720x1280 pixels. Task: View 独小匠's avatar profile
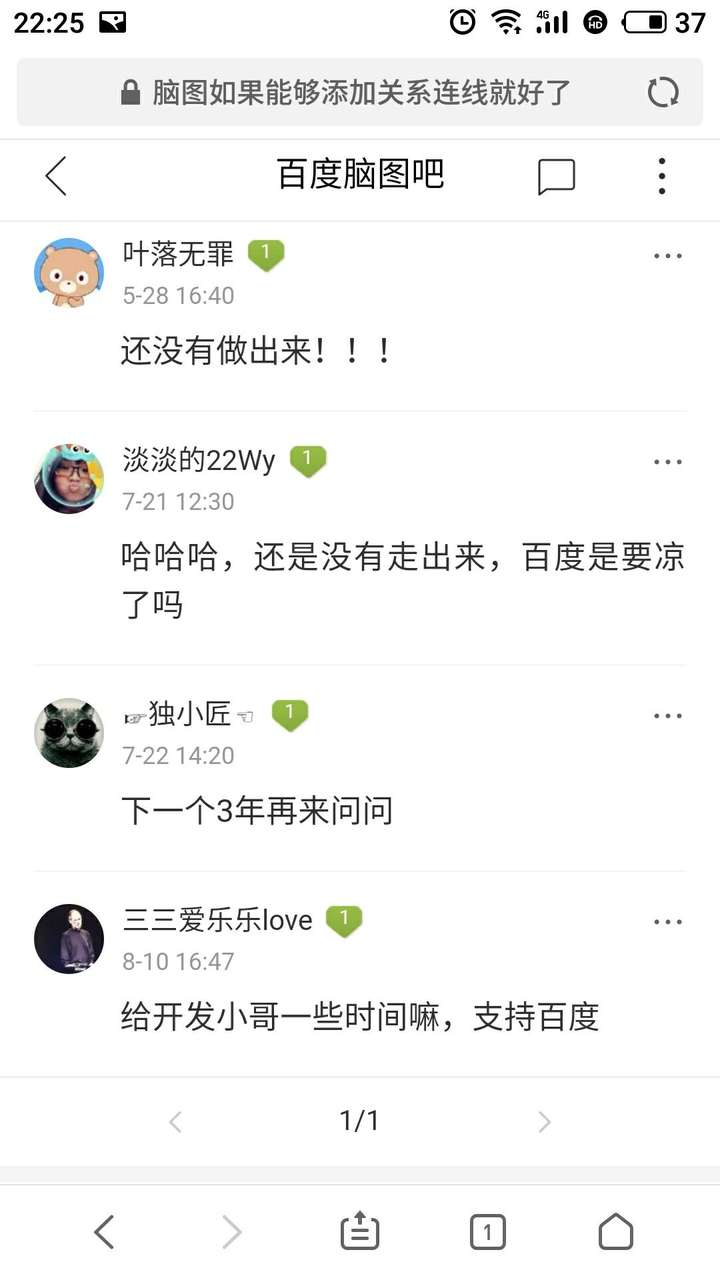[69, 732]
